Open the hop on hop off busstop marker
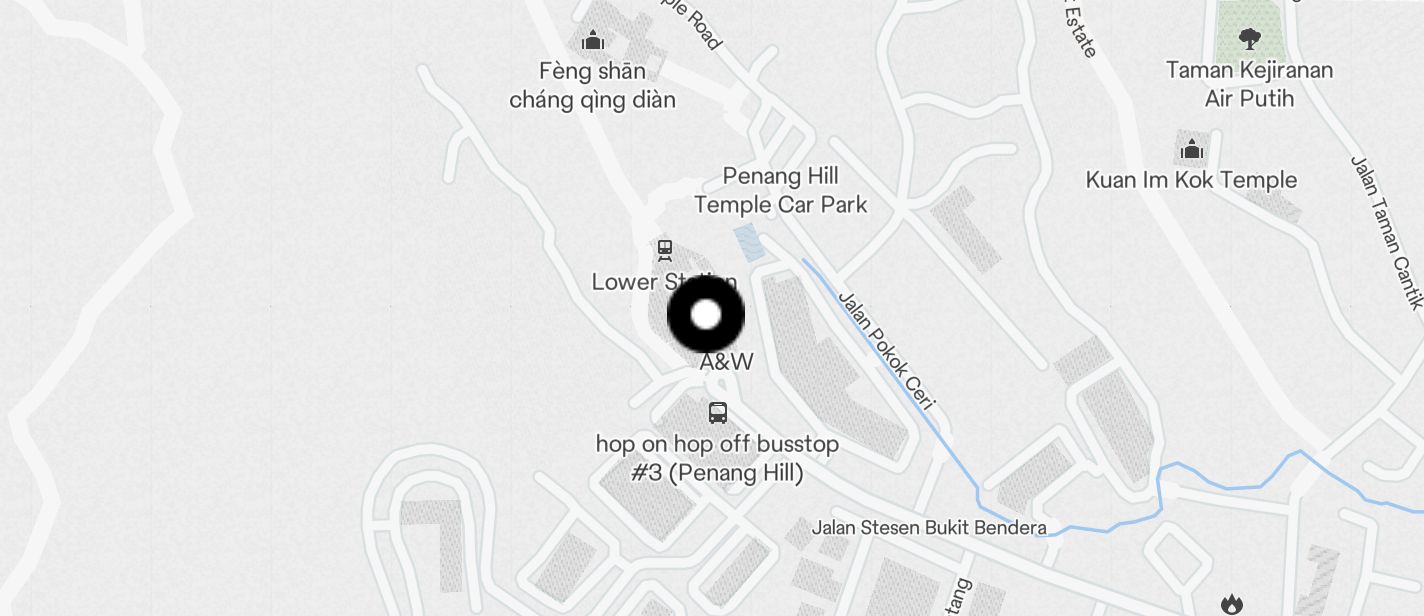1424x616 pixels. point(717,412)
